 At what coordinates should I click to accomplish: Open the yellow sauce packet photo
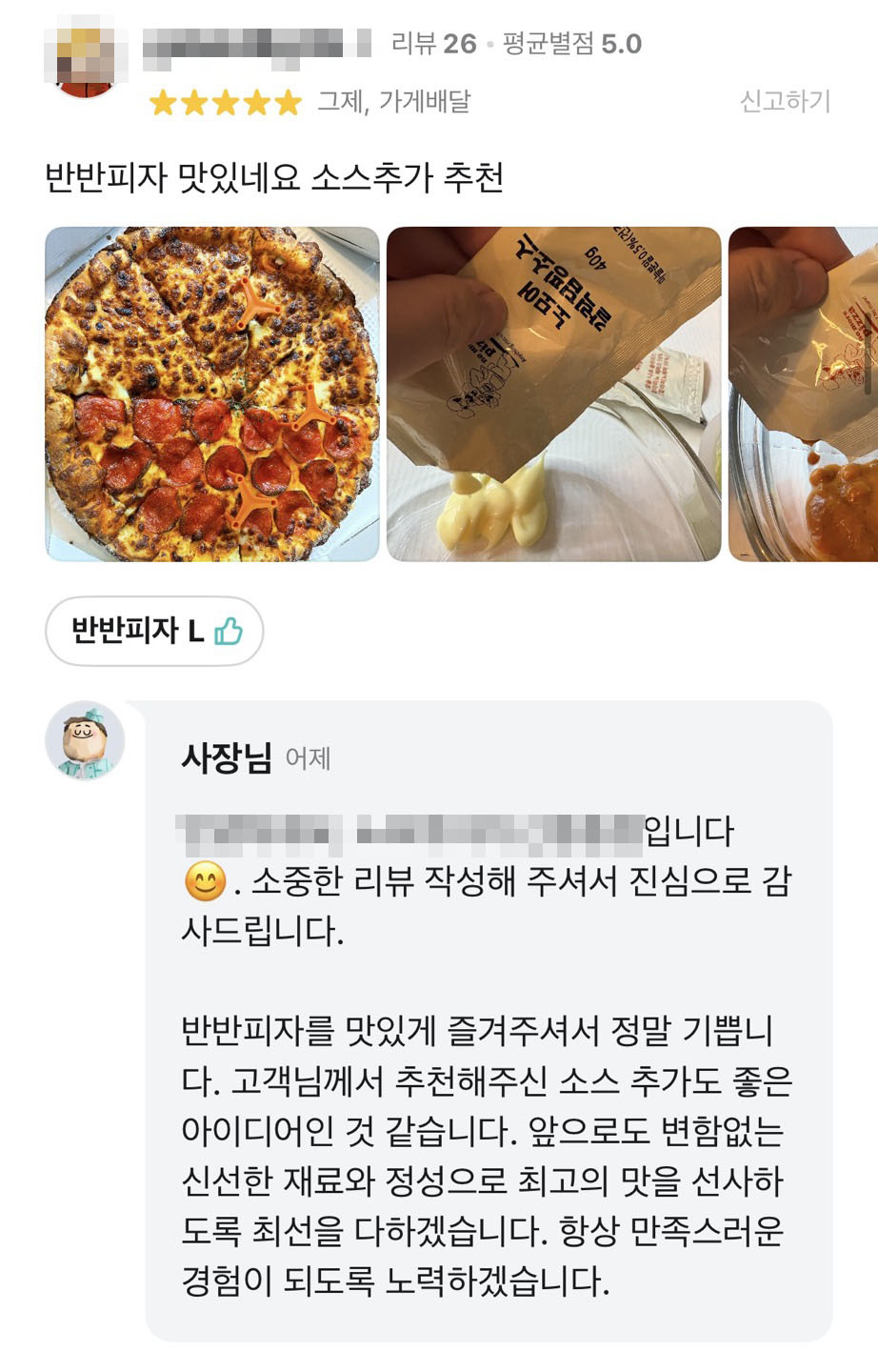coord(553,393)
